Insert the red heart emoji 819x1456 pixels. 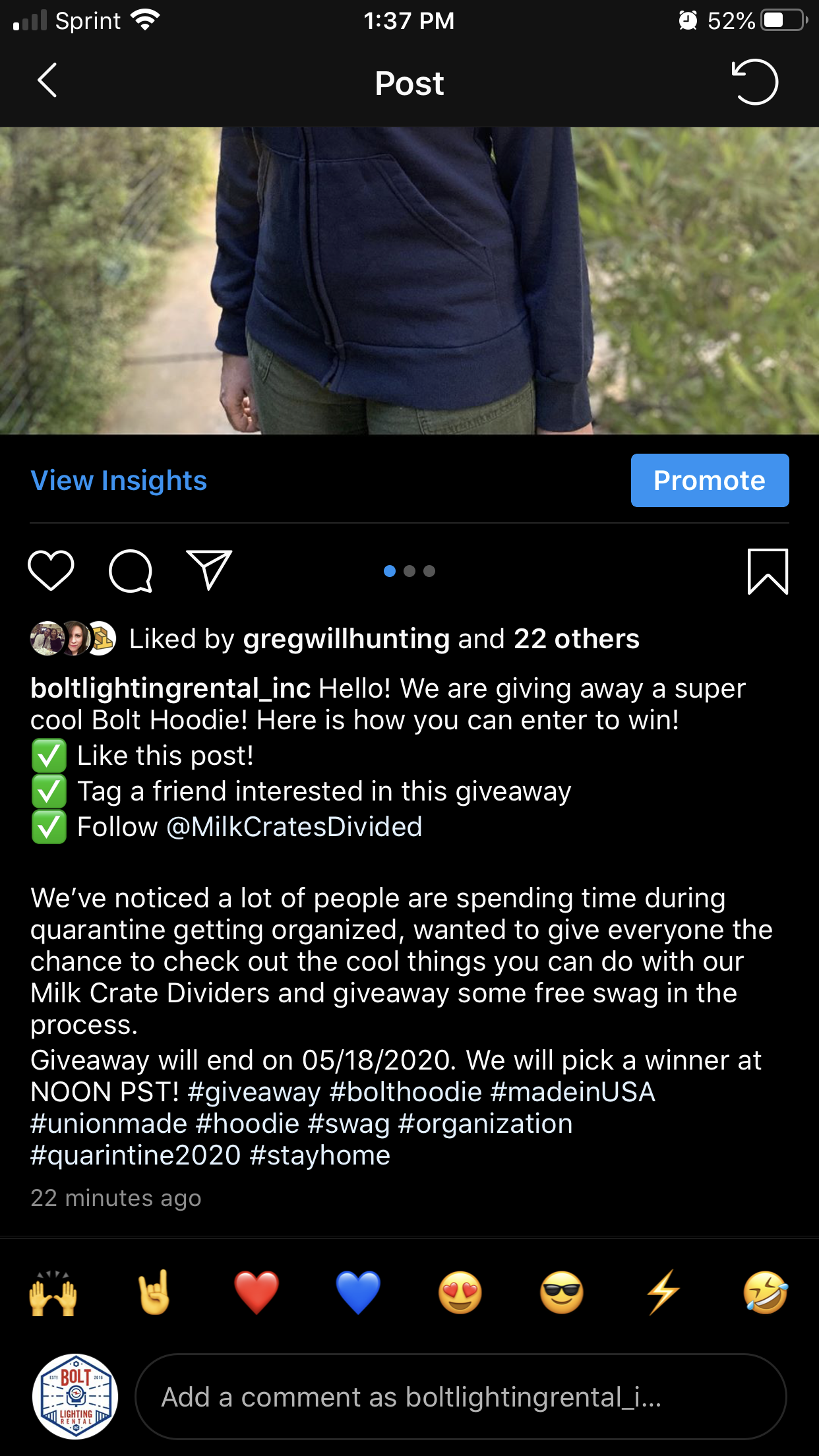point(257,1293)
